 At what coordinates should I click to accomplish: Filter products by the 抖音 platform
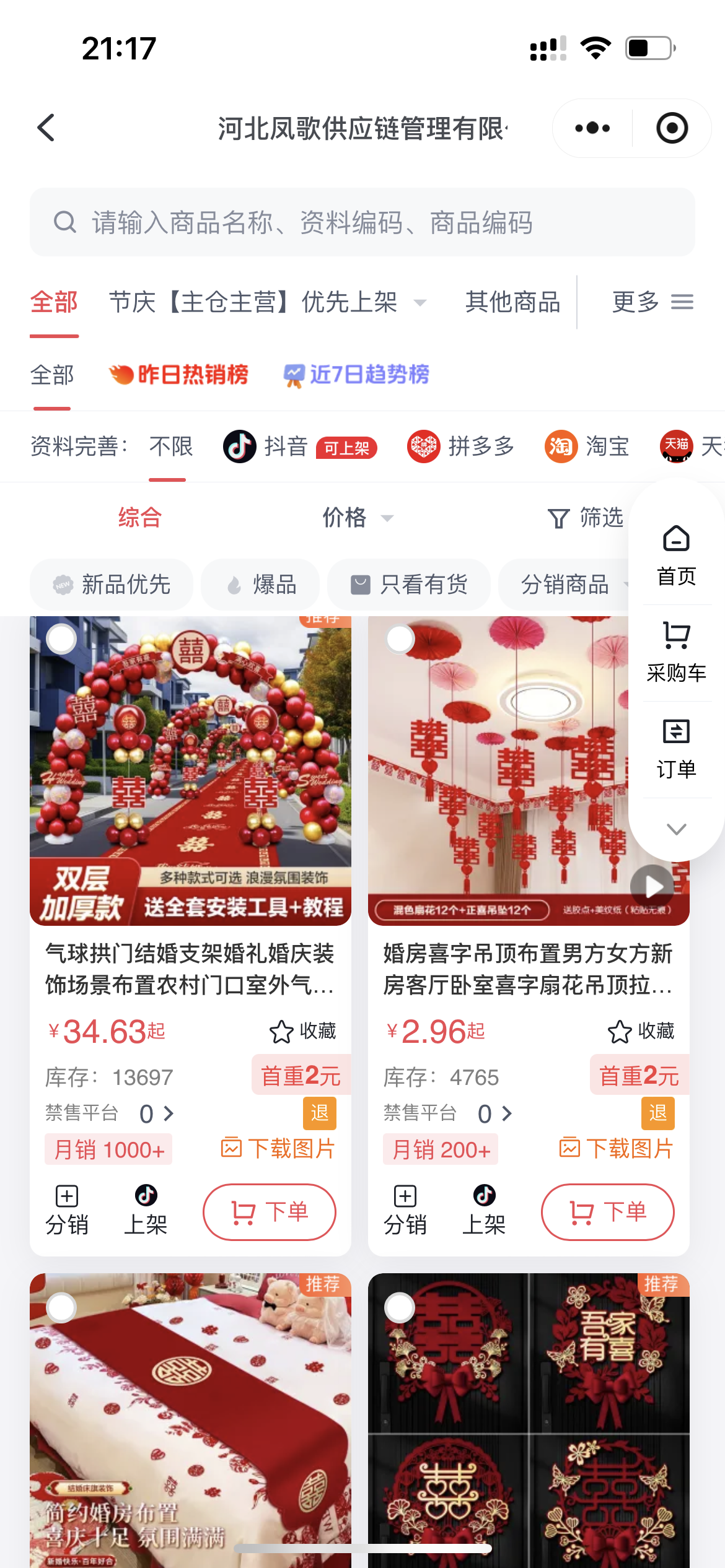[266, 446]
